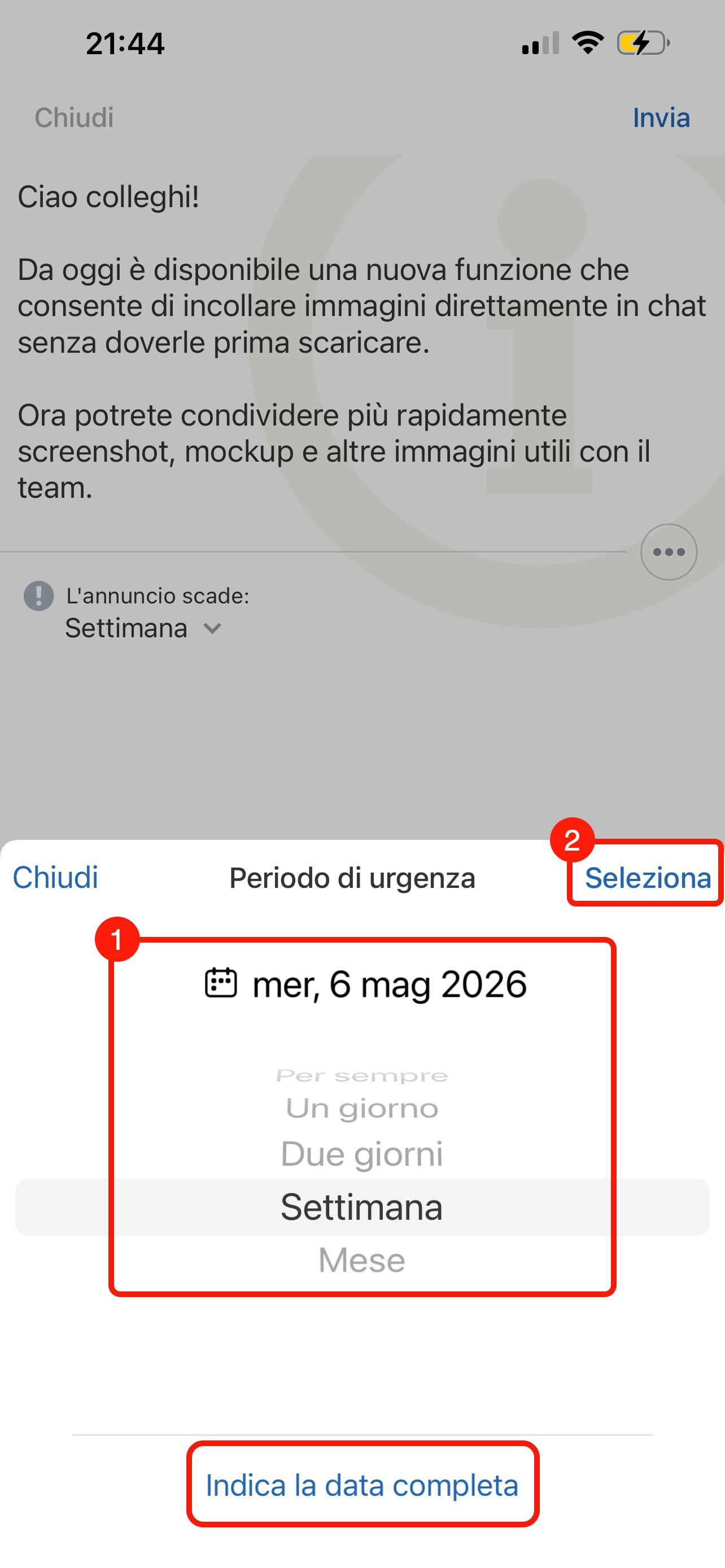Choose Mese in the period picker

click(361, 1260)
